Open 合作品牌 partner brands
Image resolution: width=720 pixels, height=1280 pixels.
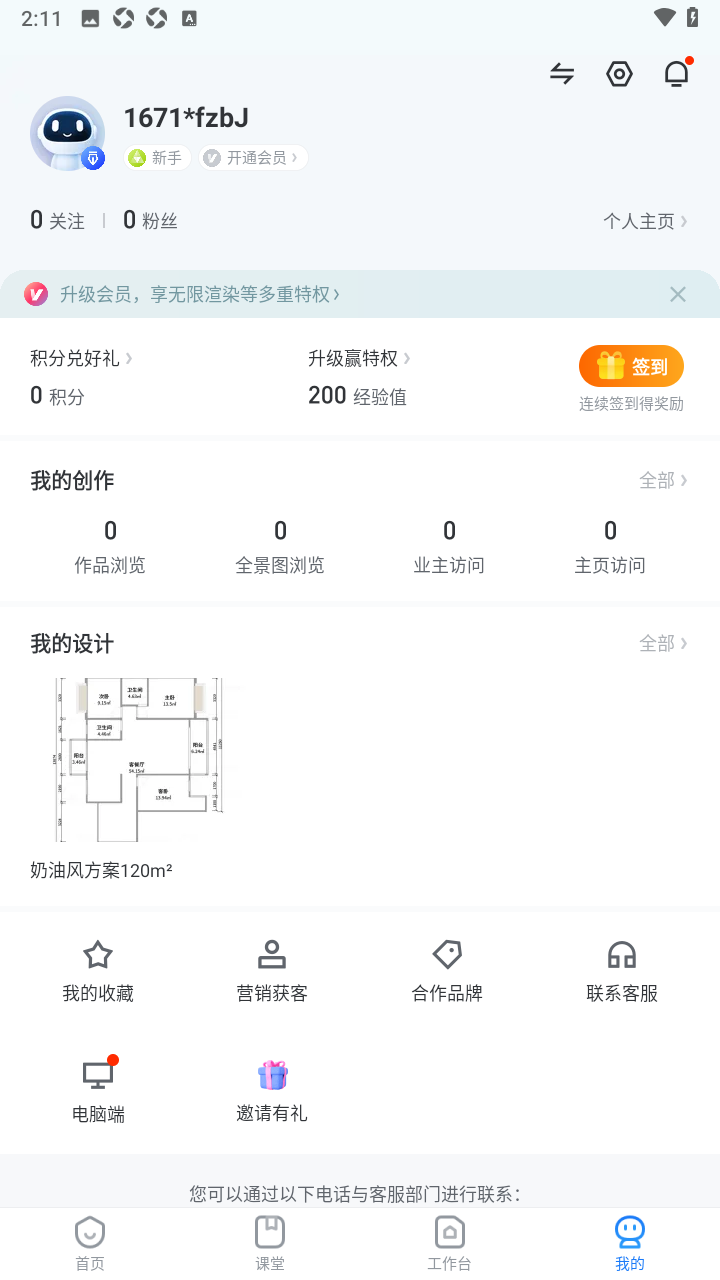pyautogui.click(x=447, y=972)
